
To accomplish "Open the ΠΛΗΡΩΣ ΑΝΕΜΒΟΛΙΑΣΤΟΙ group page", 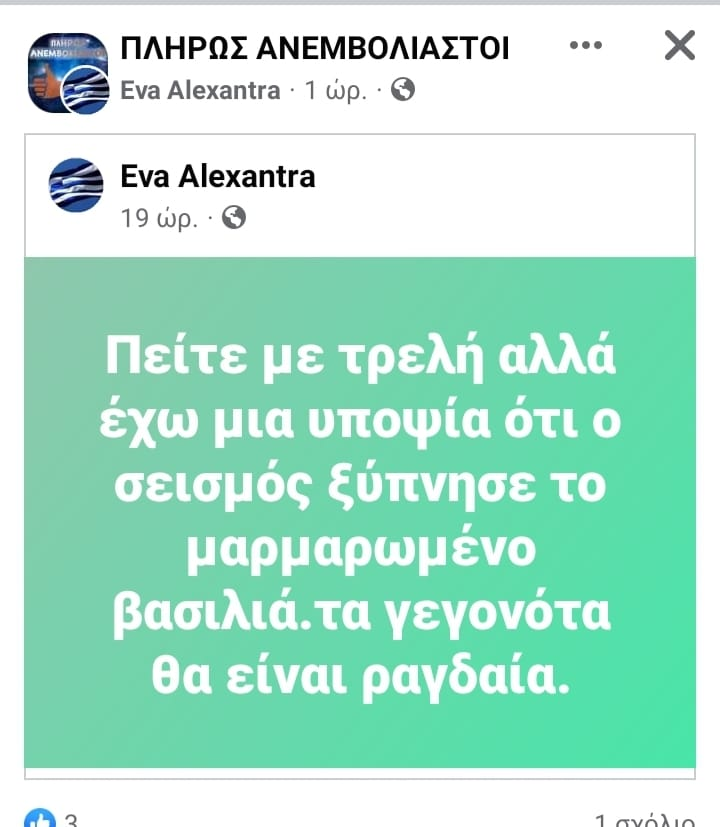I will point(314,47).
